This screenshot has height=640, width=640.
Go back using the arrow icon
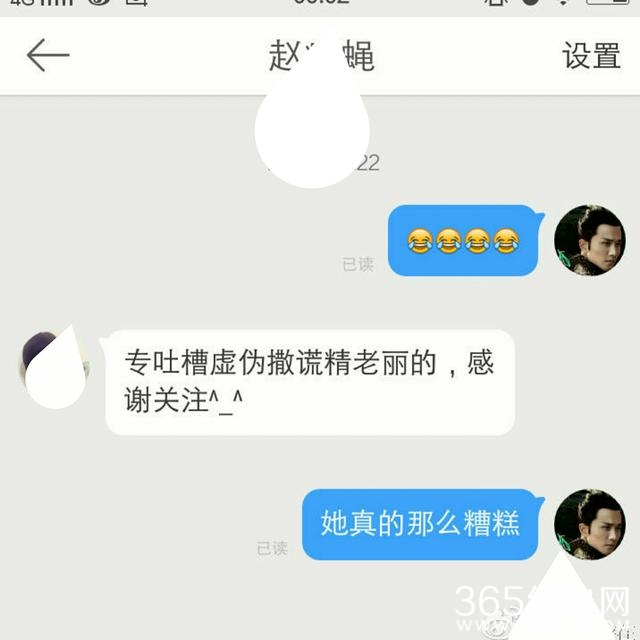click(x=47, y=55)
